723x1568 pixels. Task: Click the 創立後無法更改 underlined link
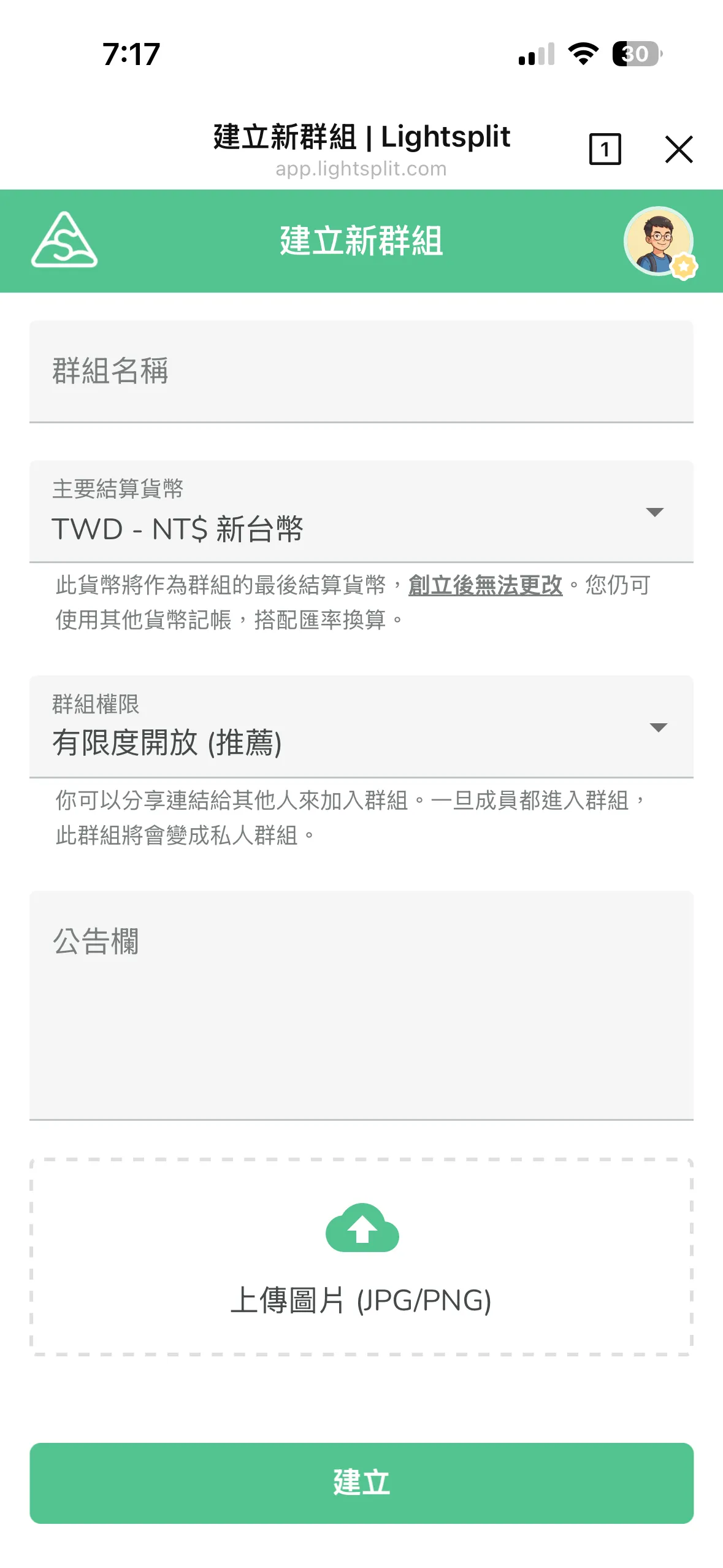coord(485,586)
